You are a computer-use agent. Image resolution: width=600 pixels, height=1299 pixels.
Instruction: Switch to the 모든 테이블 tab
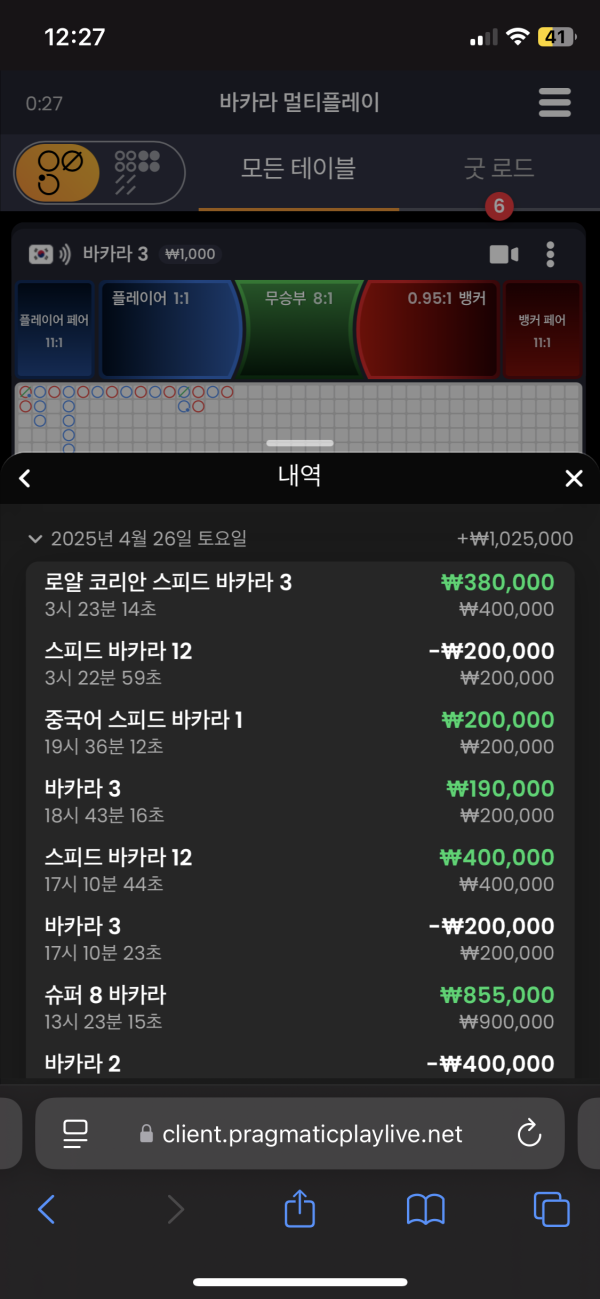[298, 168]
